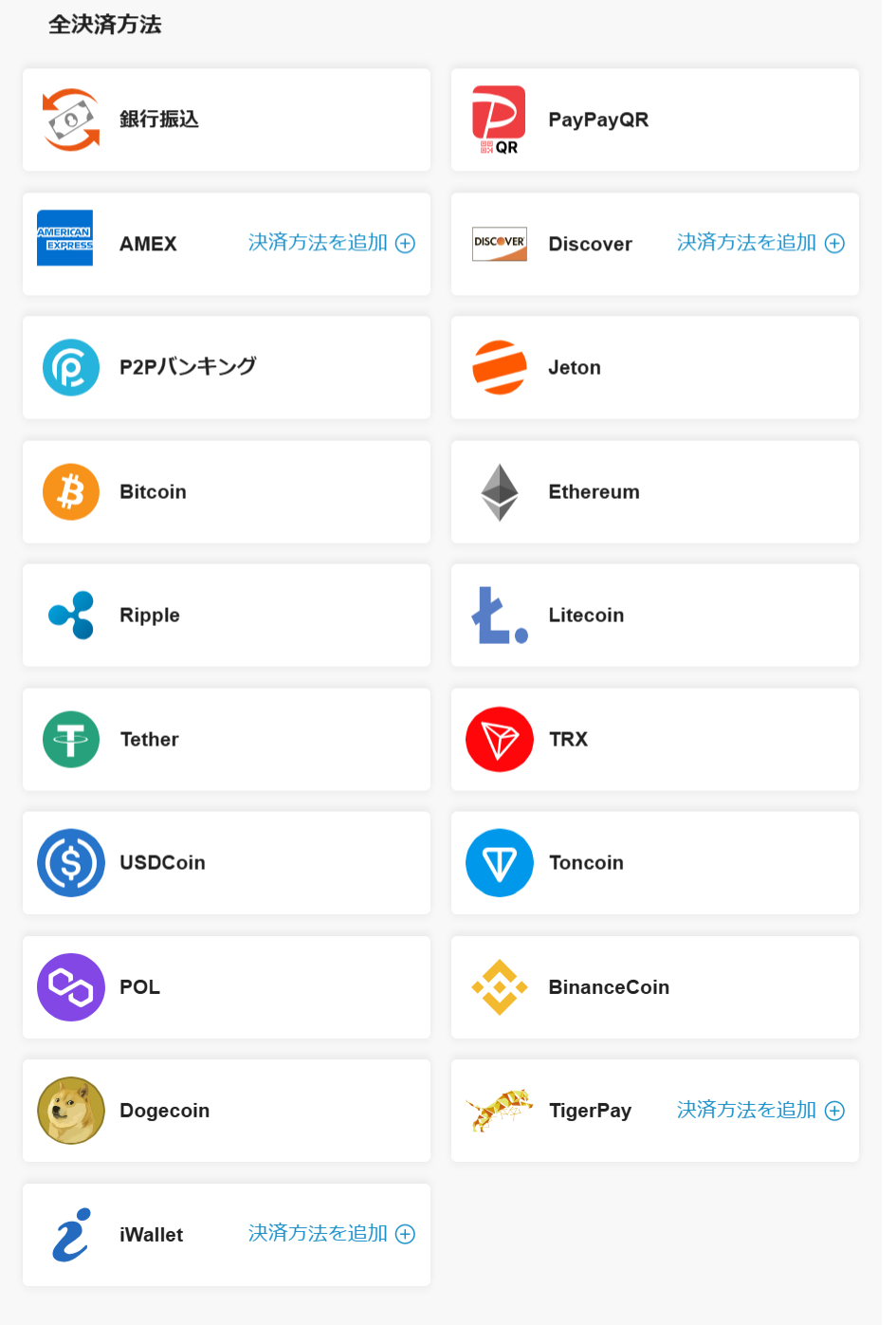Choose POL payment option
The image size is (896, 1325).
coord(226,986)
